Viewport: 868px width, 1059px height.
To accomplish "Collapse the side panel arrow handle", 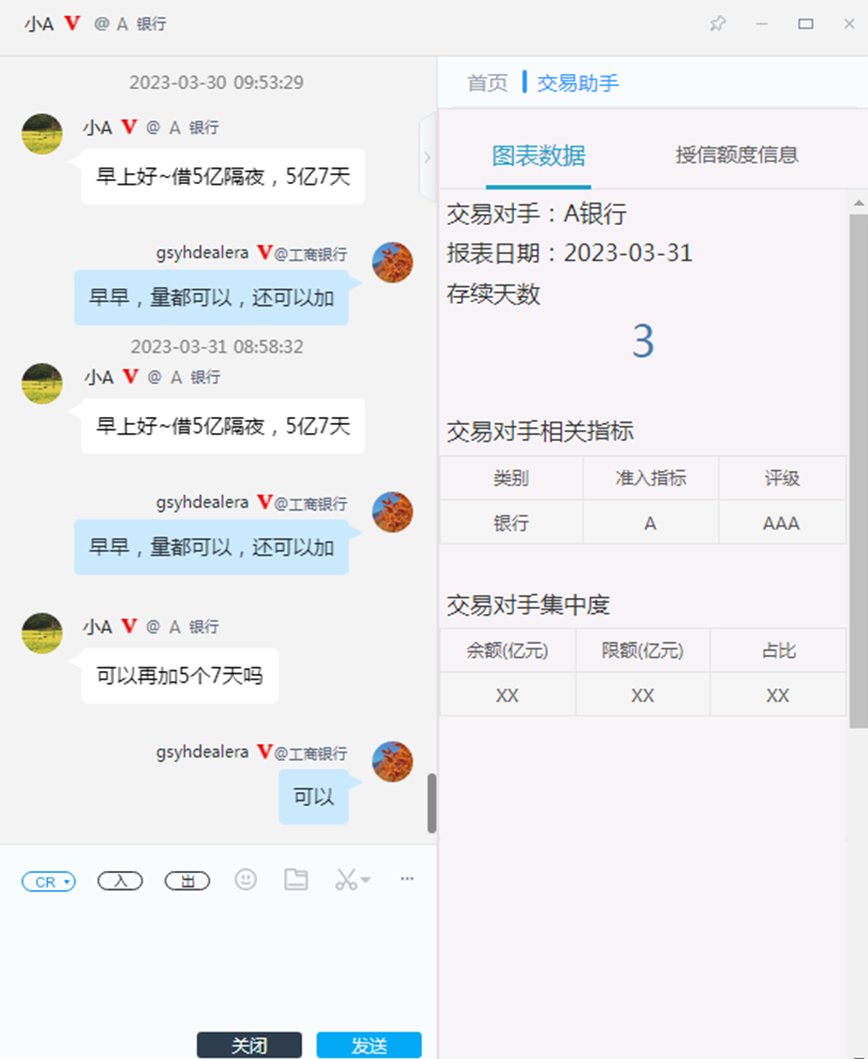I will [428, 157].
